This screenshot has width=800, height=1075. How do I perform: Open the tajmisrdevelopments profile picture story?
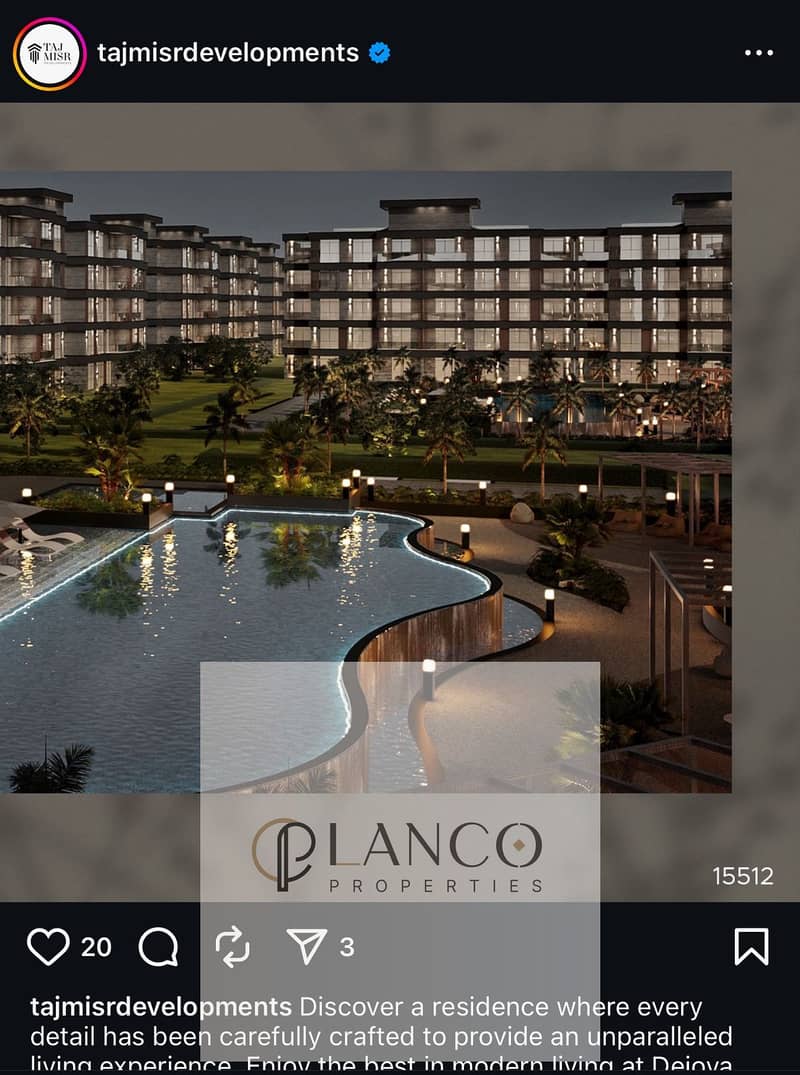tap(49, 53)
